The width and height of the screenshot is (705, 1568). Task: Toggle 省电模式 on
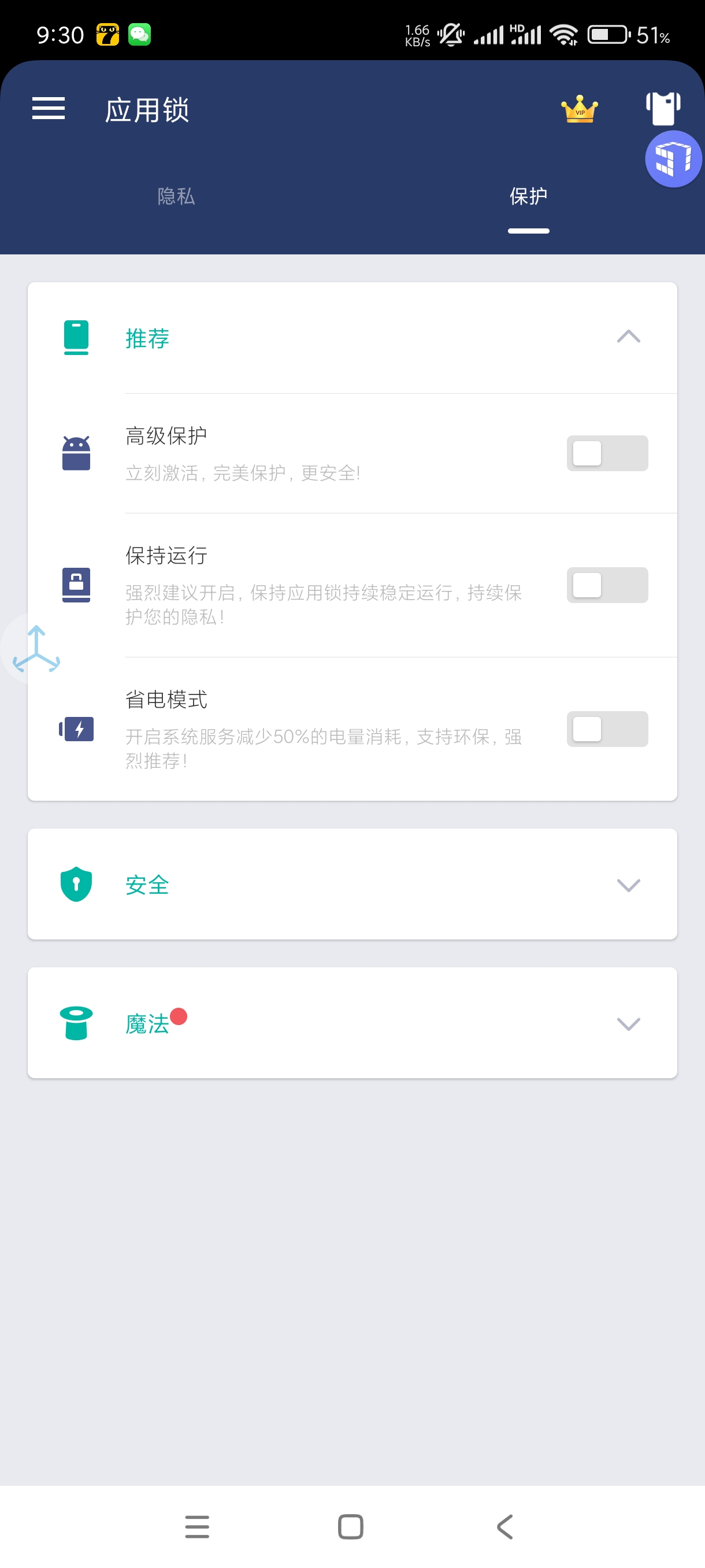pos(606,728)
